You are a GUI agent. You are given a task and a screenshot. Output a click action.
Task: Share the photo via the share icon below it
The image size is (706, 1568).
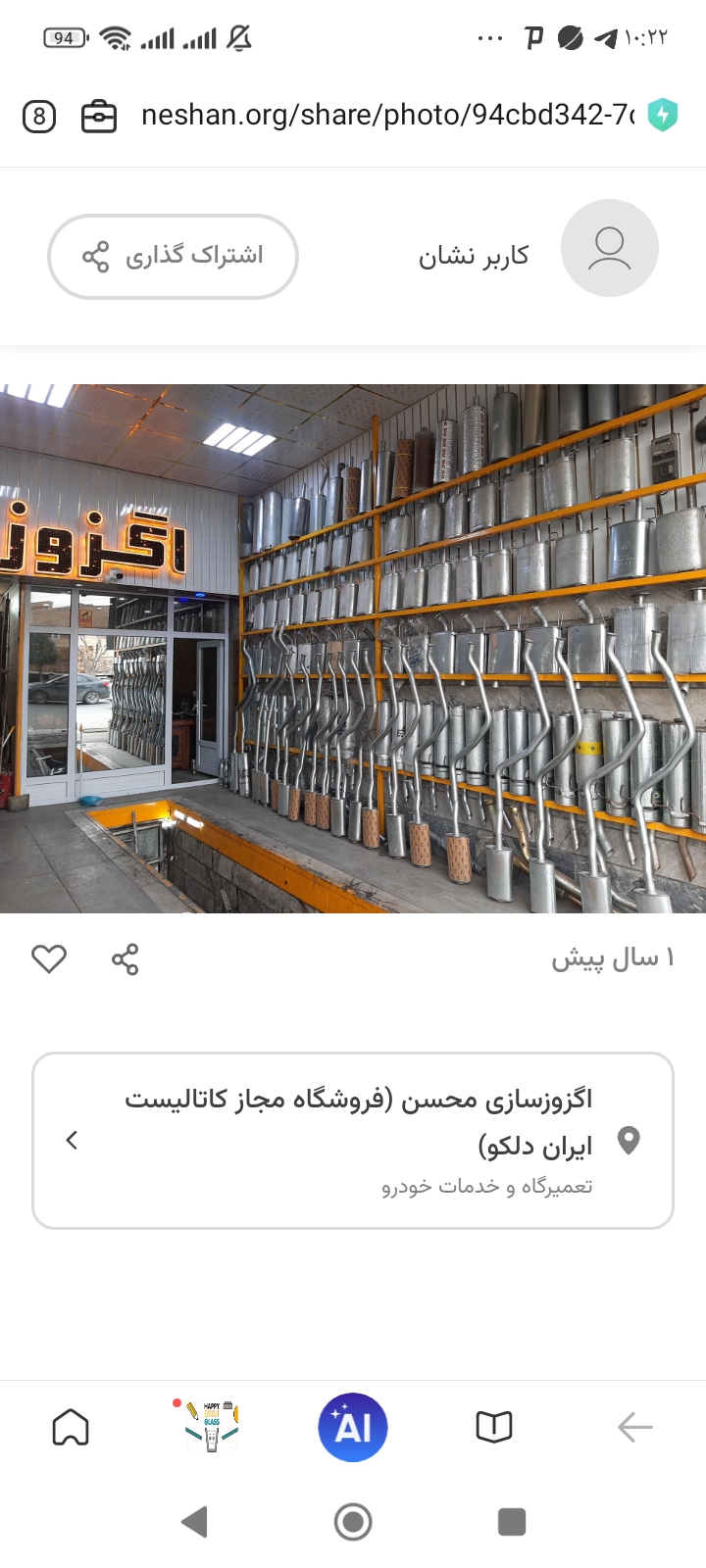pyautogui.click(x=125, y=959)
